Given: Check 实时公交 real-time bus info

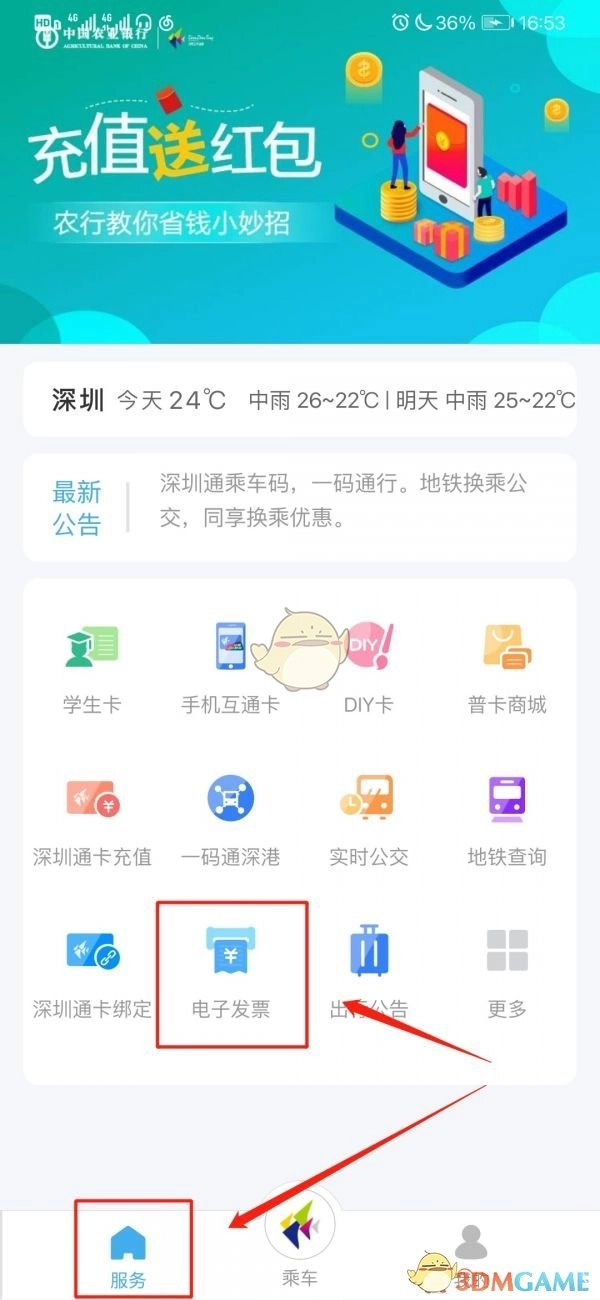Looking at the screenshot, I should coord(368,817).
